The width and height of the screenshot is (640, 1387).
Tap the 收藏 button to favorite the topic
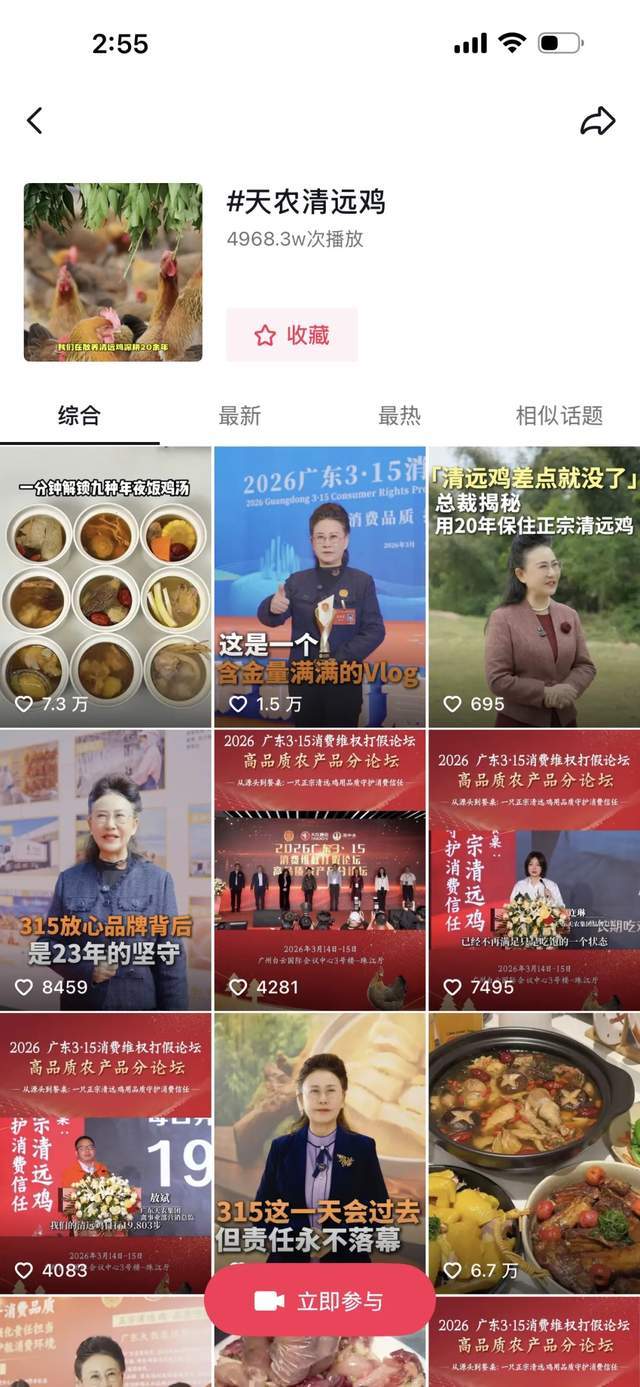click(291, 335)
